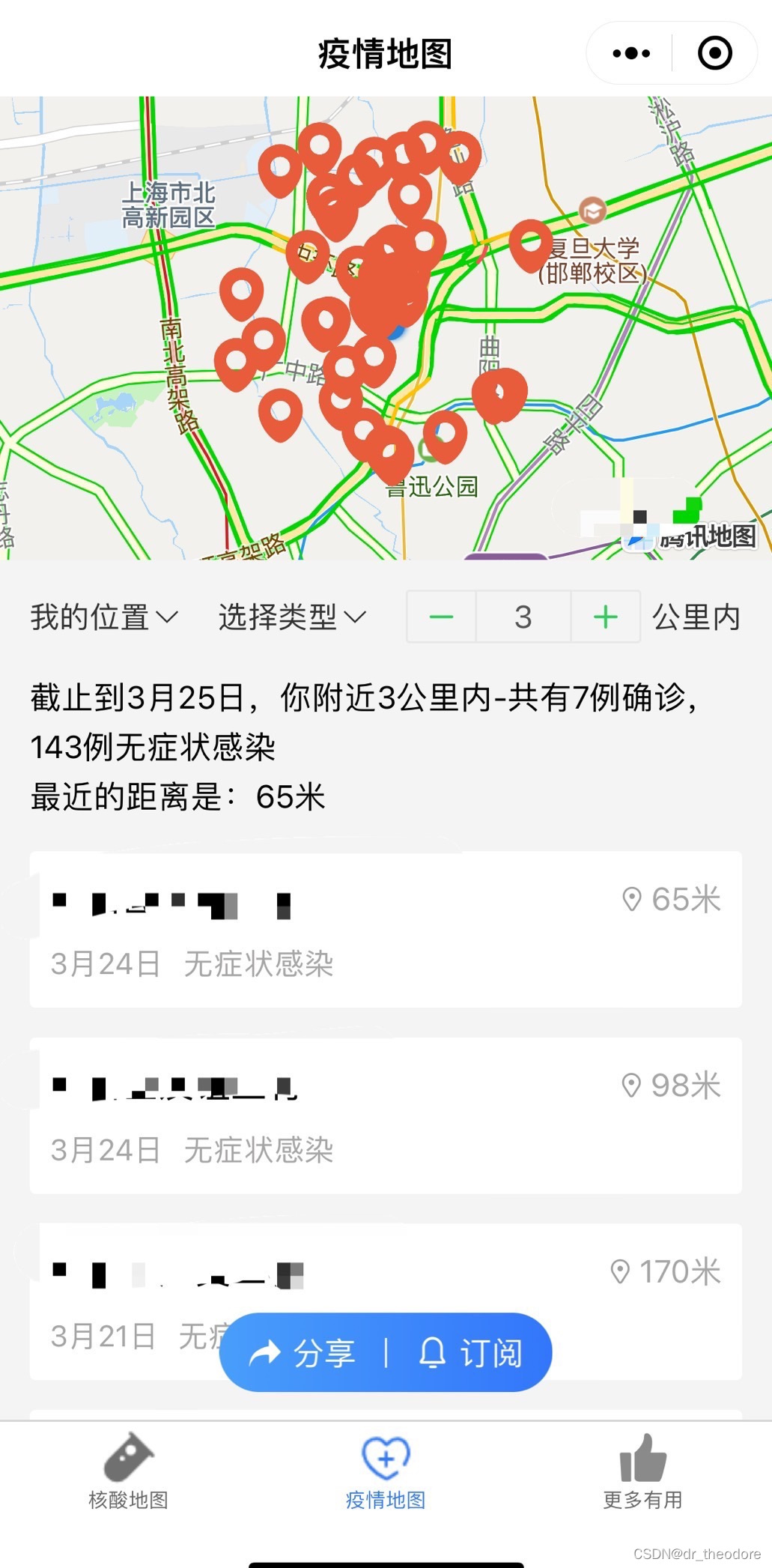The height and width of the screenshot is (1568, 772).
Task: Switch to the 更多有用 tab
Action: coord(643,1471)
